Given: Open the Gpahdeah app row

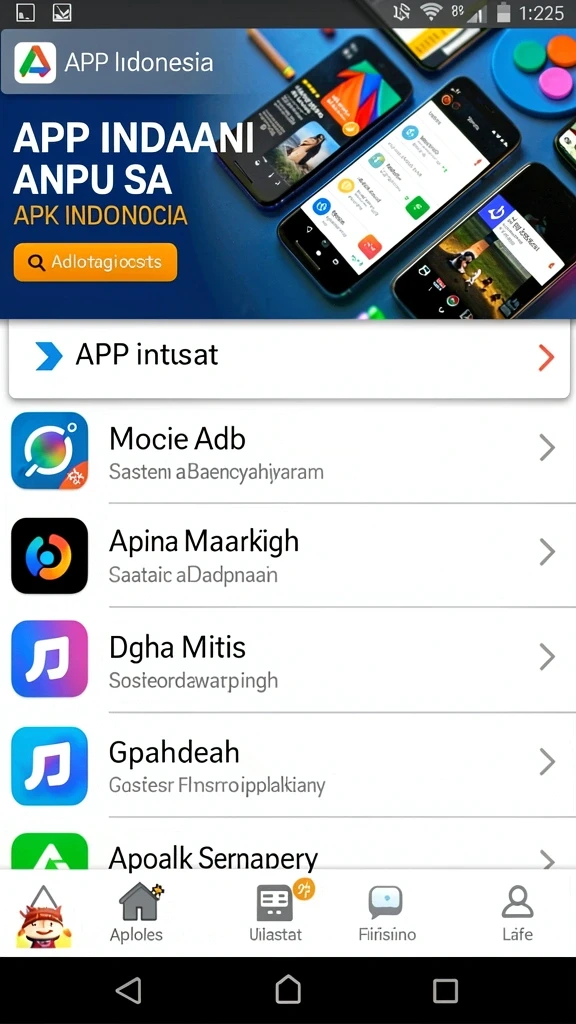Looking at the screenshot, I should point(288,764).
